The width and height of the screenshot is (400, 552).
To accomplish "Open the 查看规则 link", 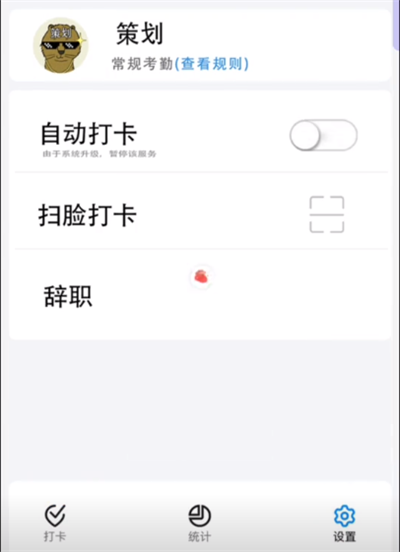I will (212, 64).
